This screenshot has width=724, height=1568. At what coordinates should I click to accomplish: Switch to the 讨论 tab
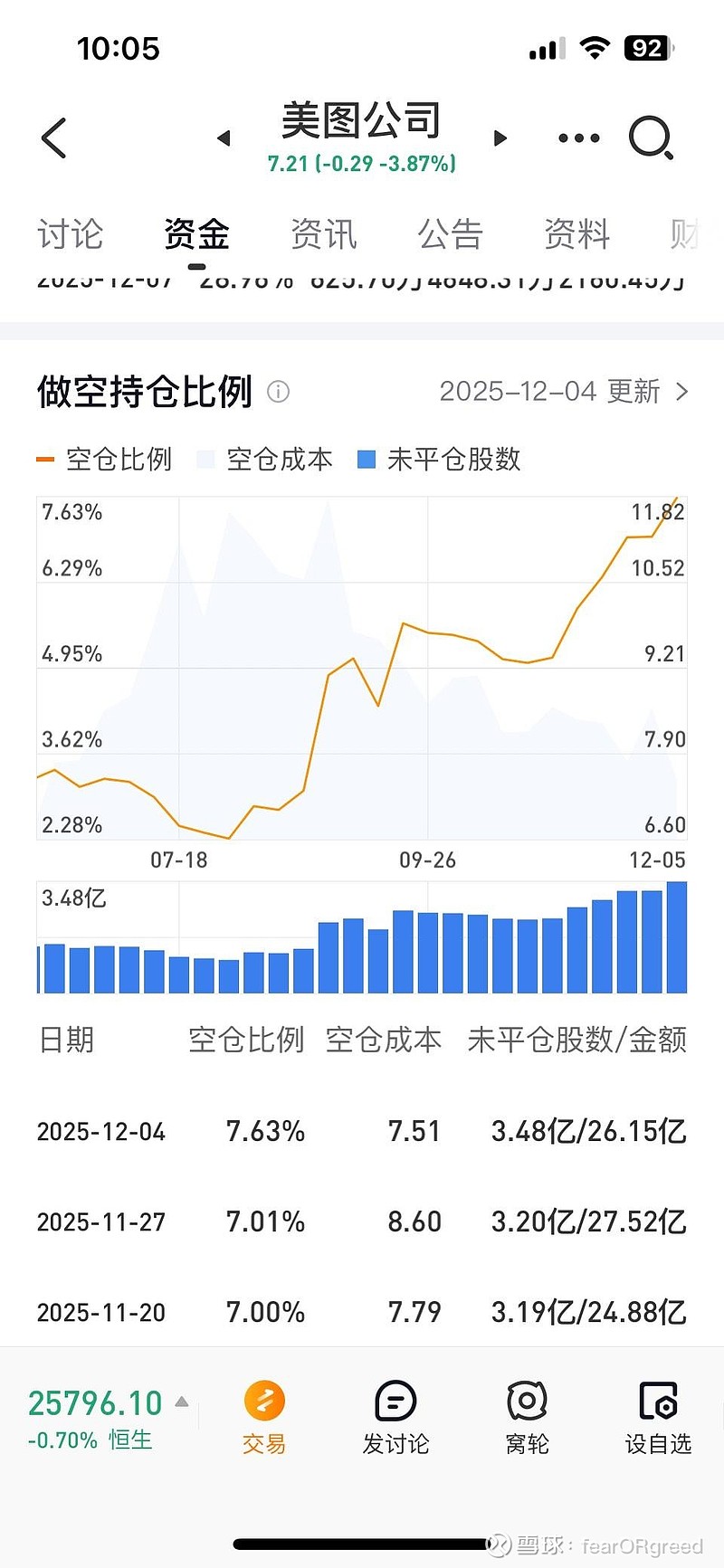[70, 234]
